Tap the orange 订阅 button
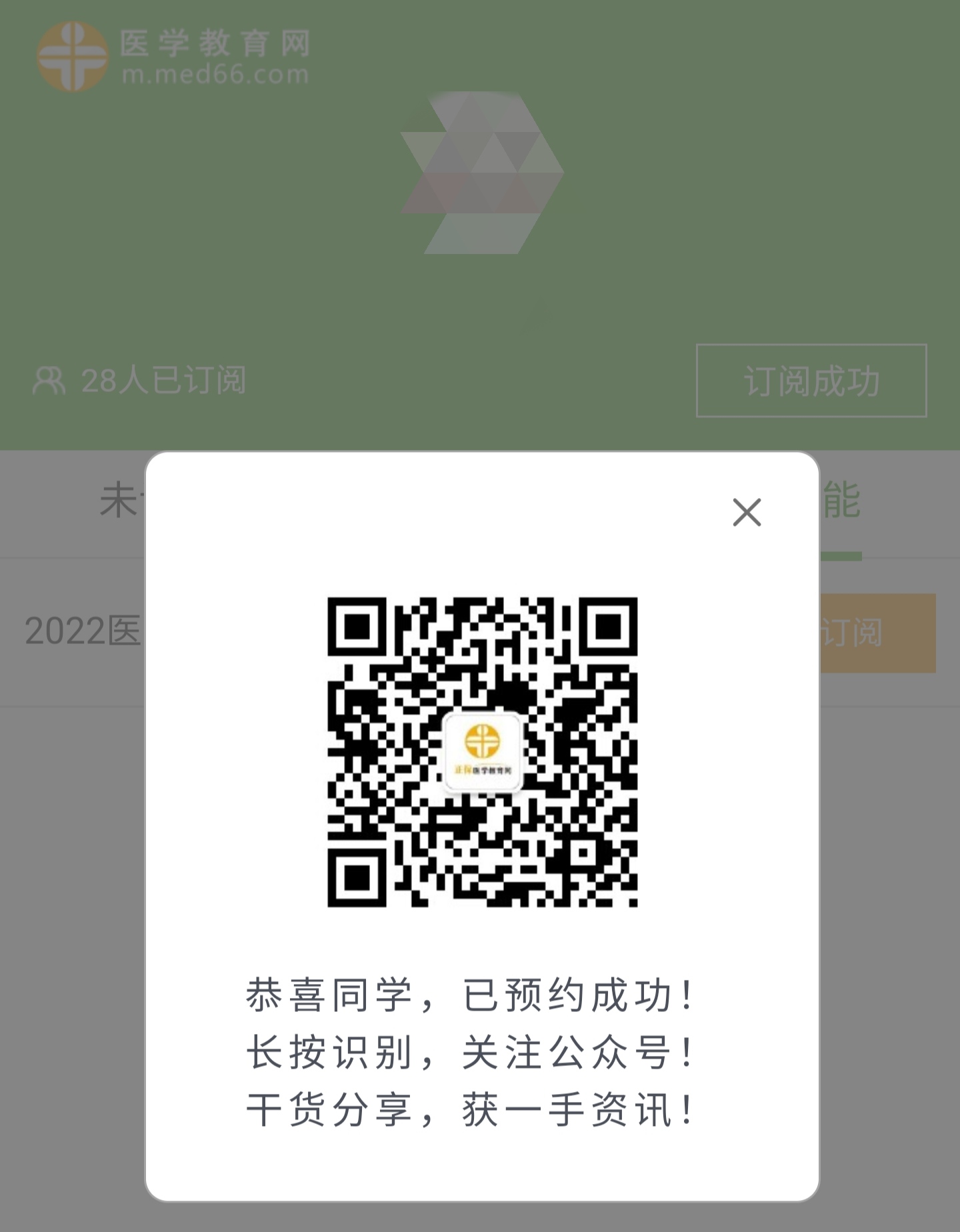Viewport: 960px width, 1232px height. (877, 633)
